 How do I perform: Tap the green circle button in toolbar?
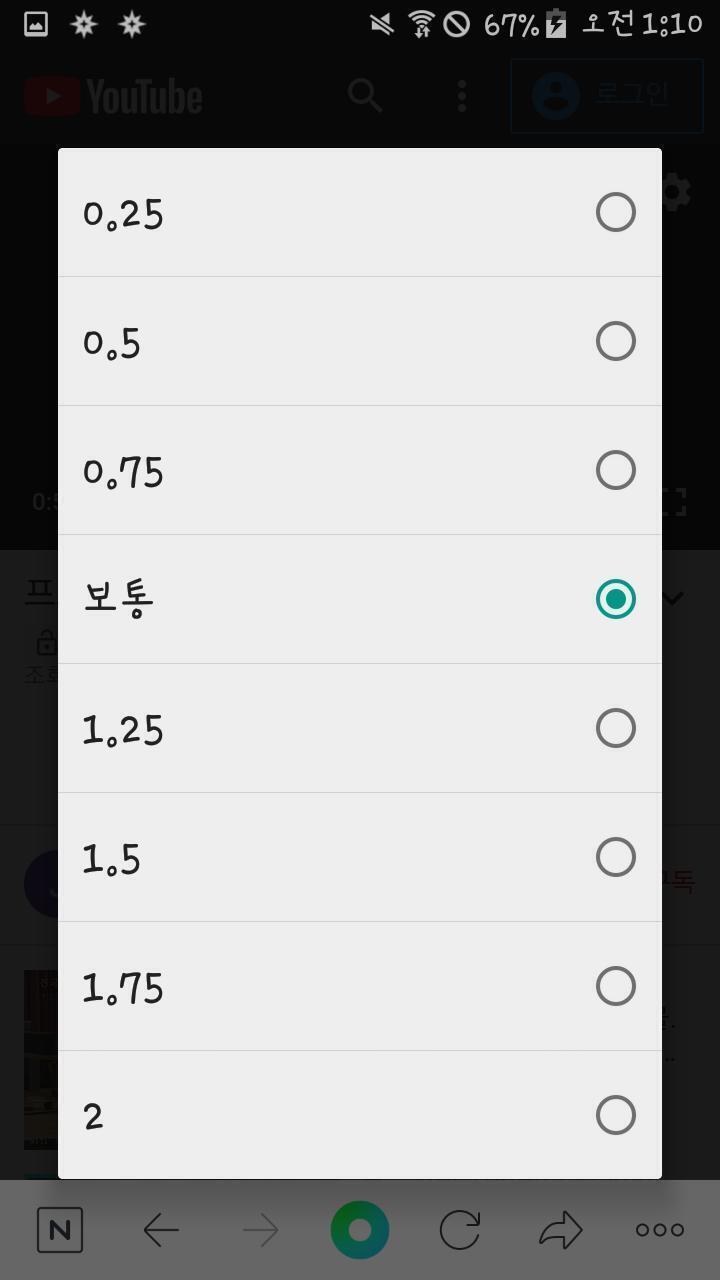click(360, 1230)
